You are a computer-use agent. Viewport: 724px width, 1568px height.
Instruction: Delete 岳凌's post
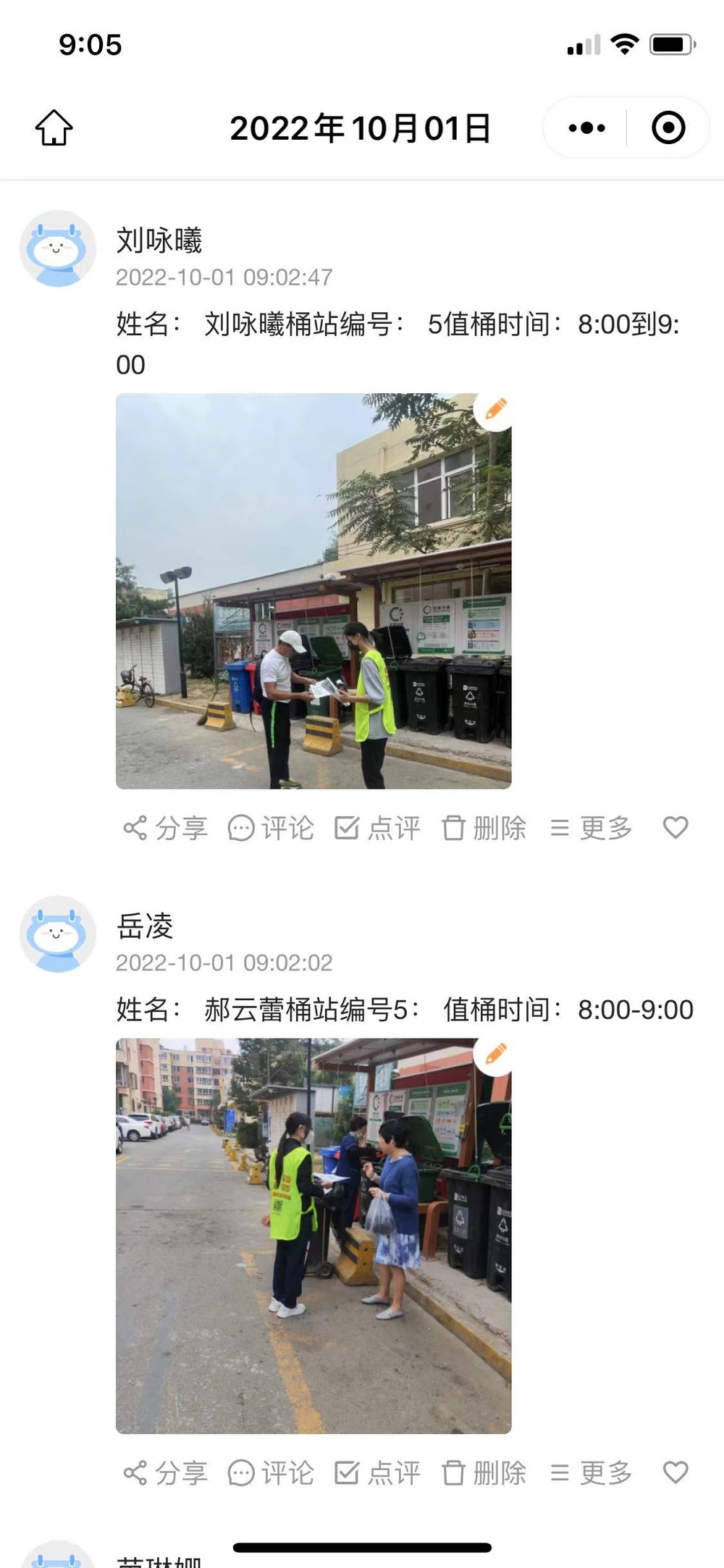click(484, 1472)
